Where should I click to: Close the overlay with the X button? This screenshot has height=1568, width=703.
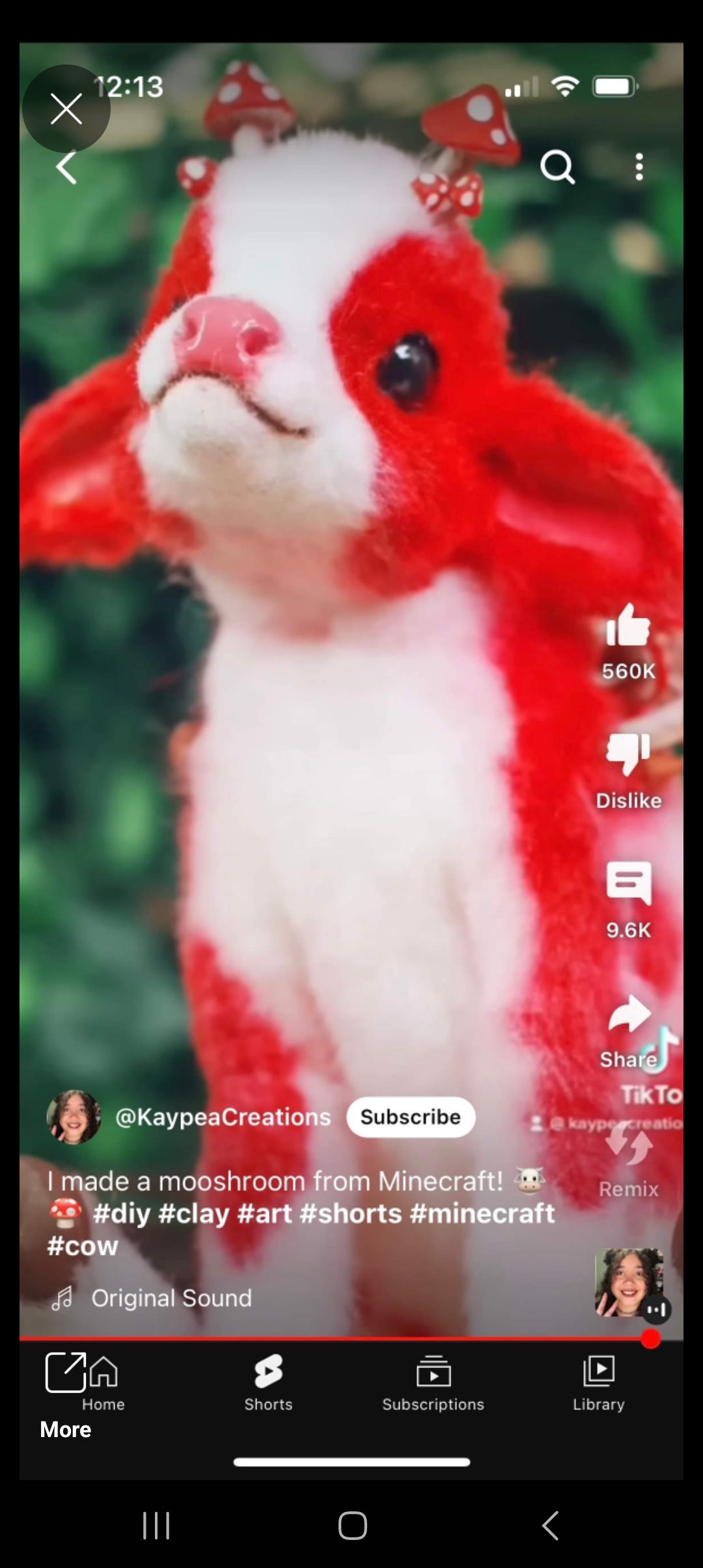tap(66, 109)
